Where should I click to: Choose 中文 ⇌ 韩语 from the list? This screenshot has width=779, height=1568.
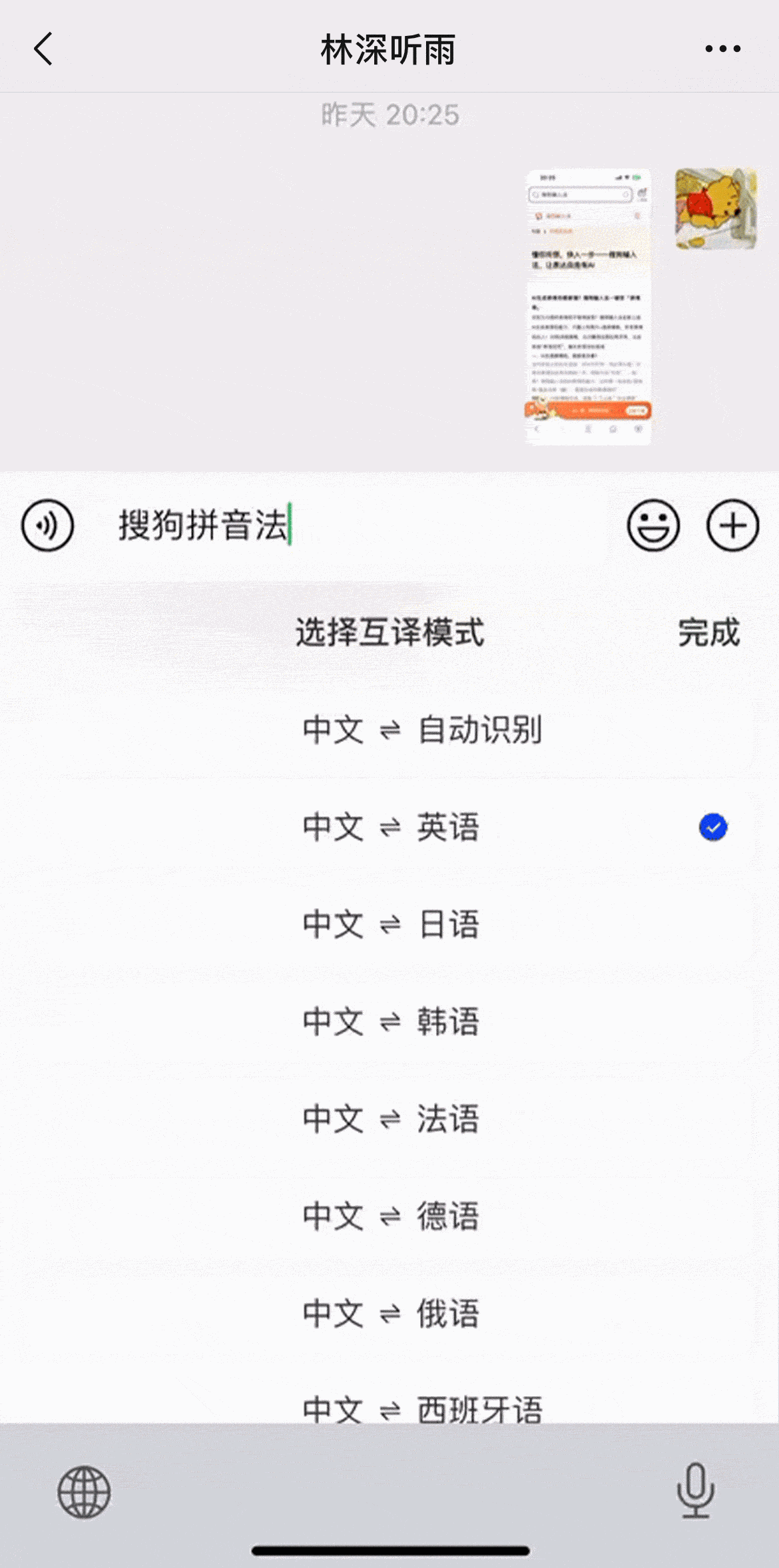pyautogui.click(x=392, y=1021)
